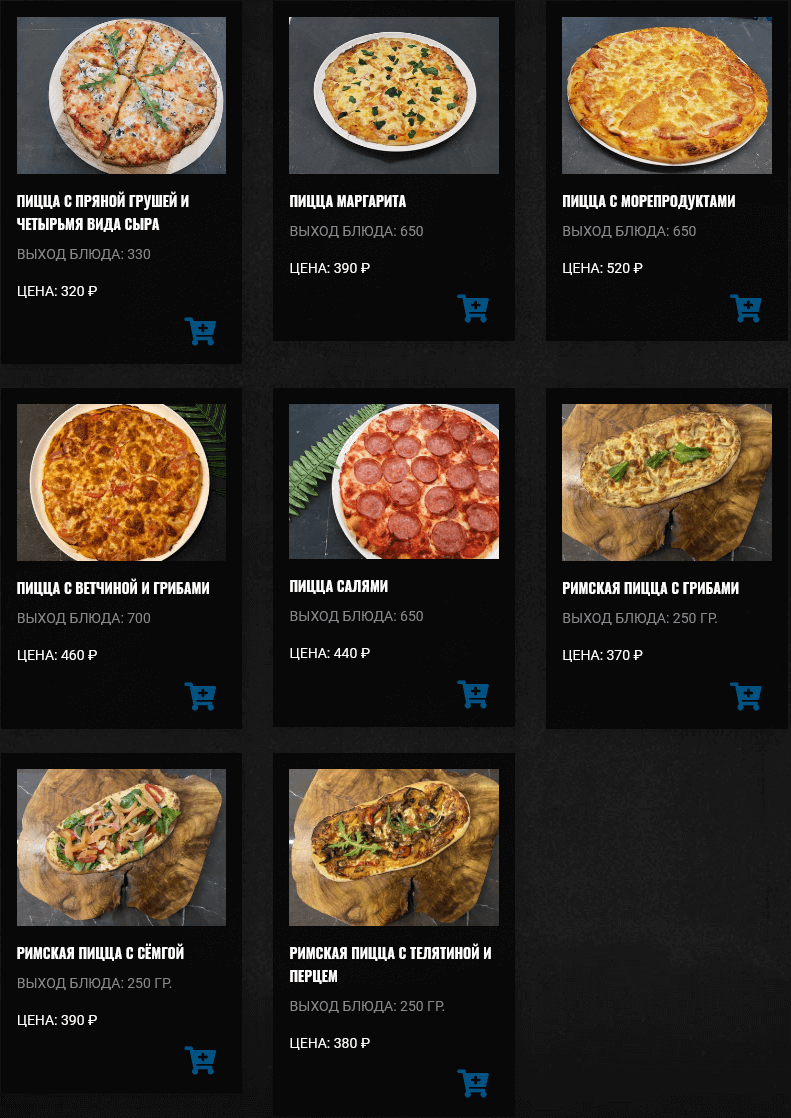This screenshot has width=791, height=1118.
Task: View the Пицца с морепродуктами image
Action: click(667, 95)
